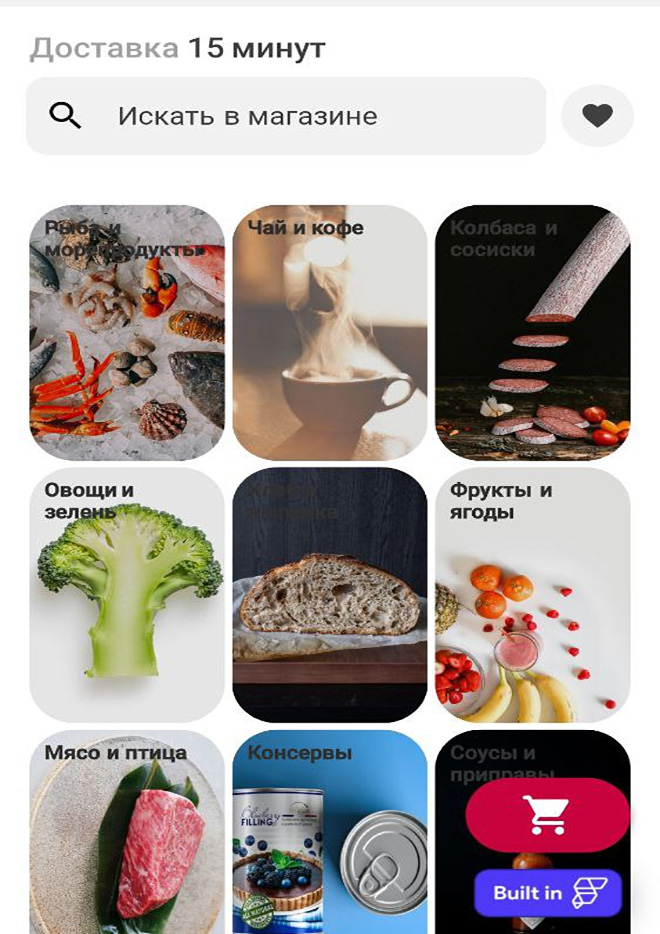
Task: Select the "Чай и кофе" category tile
Action: [x=330, y=332]
